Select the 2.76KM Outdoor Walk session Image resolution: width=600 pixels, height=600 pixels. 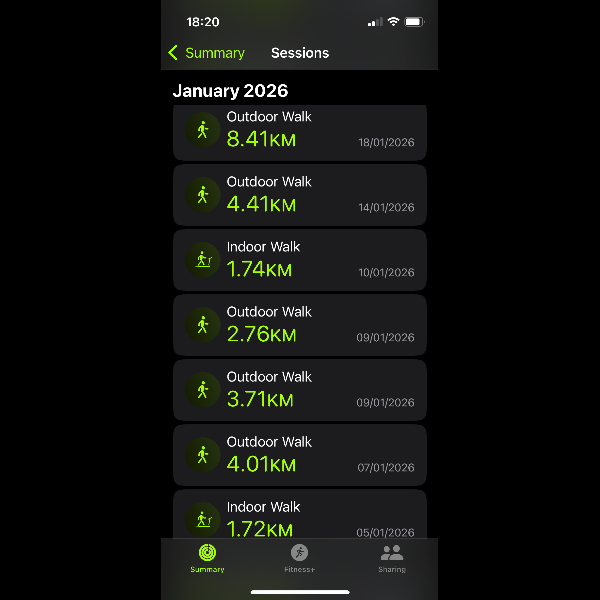[300, 325]
